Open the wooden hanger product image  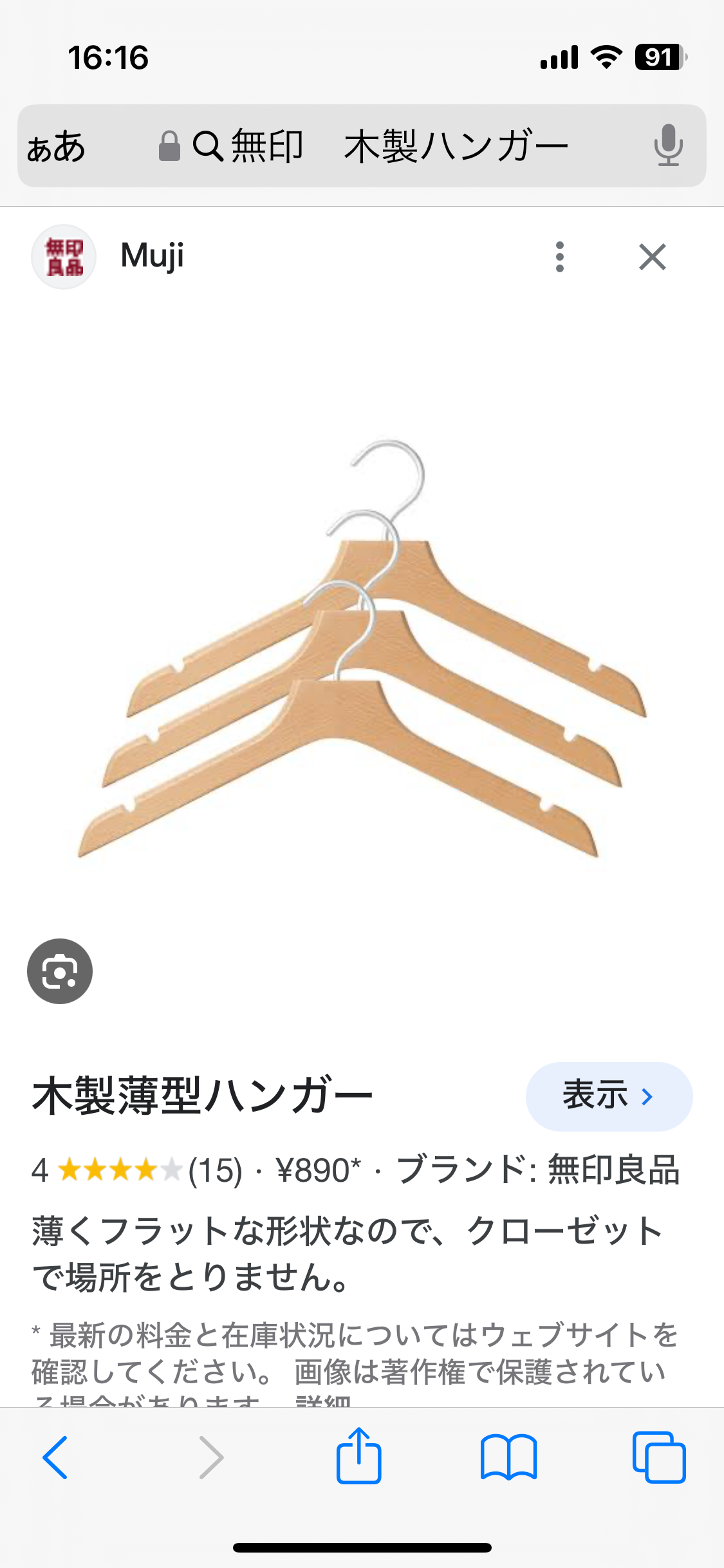362,650
